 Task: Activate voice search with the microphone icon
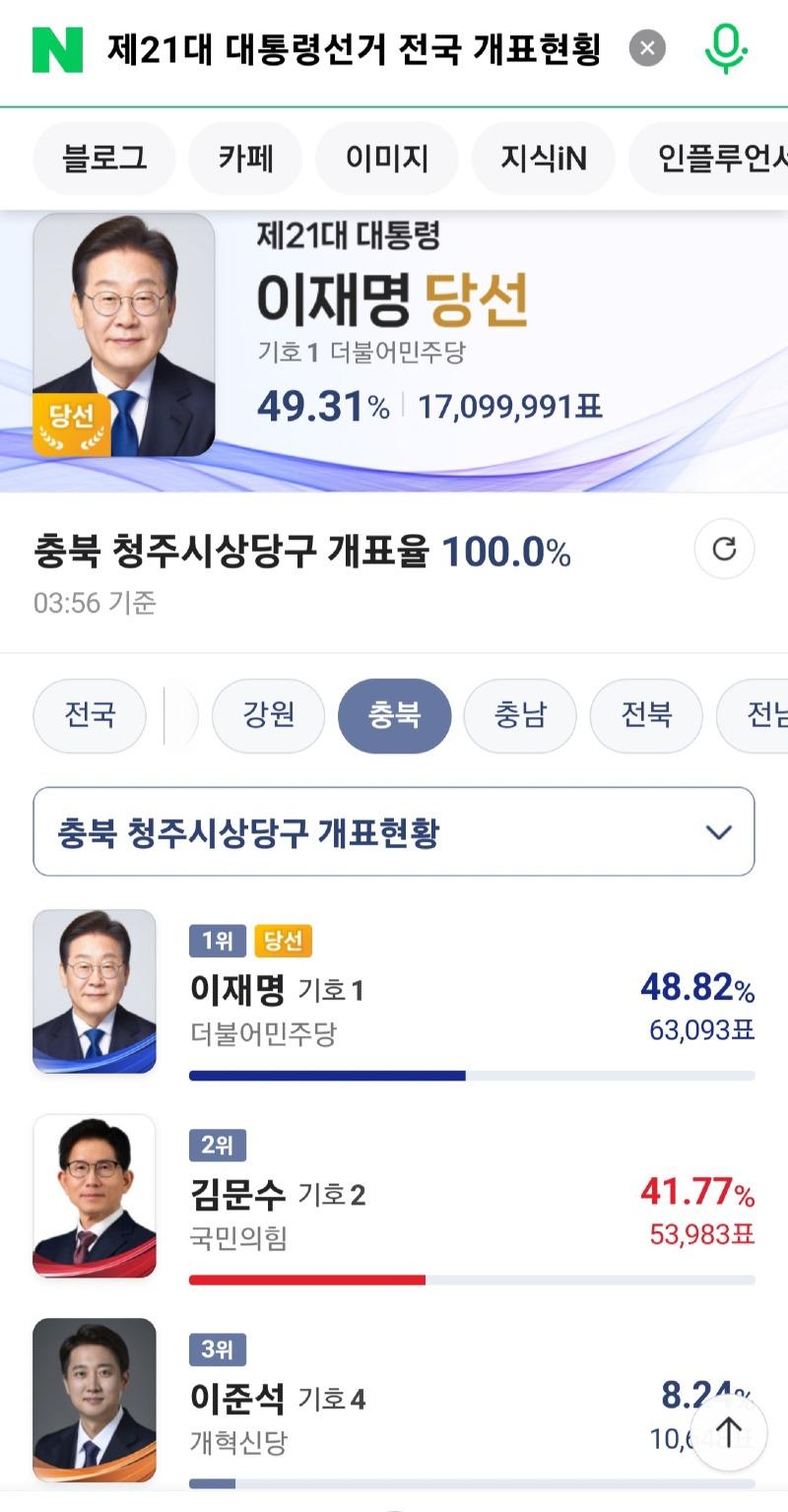(724, 48)
